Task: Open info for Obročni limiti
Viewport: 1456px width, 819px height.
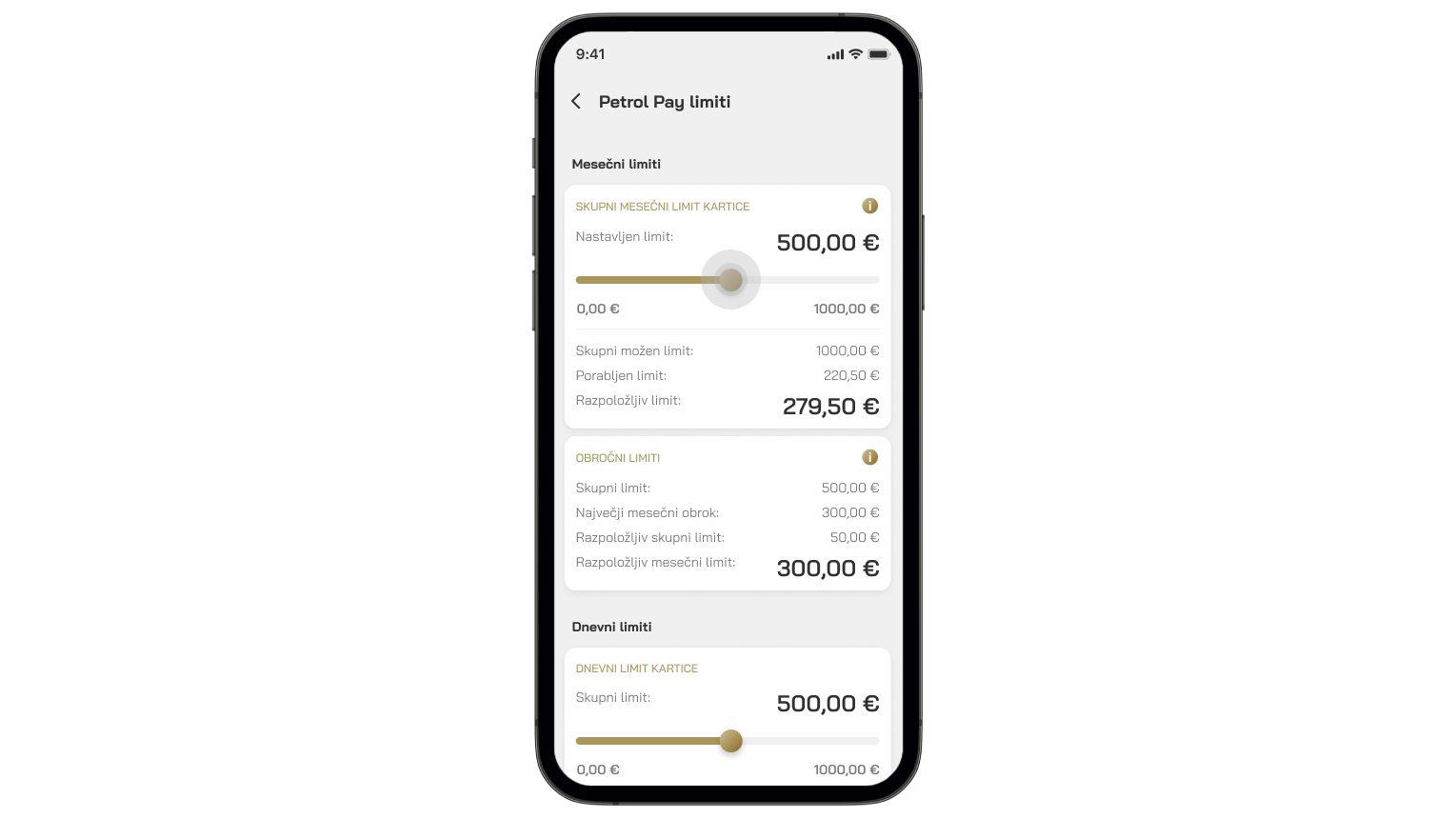Action: (869, 457)
